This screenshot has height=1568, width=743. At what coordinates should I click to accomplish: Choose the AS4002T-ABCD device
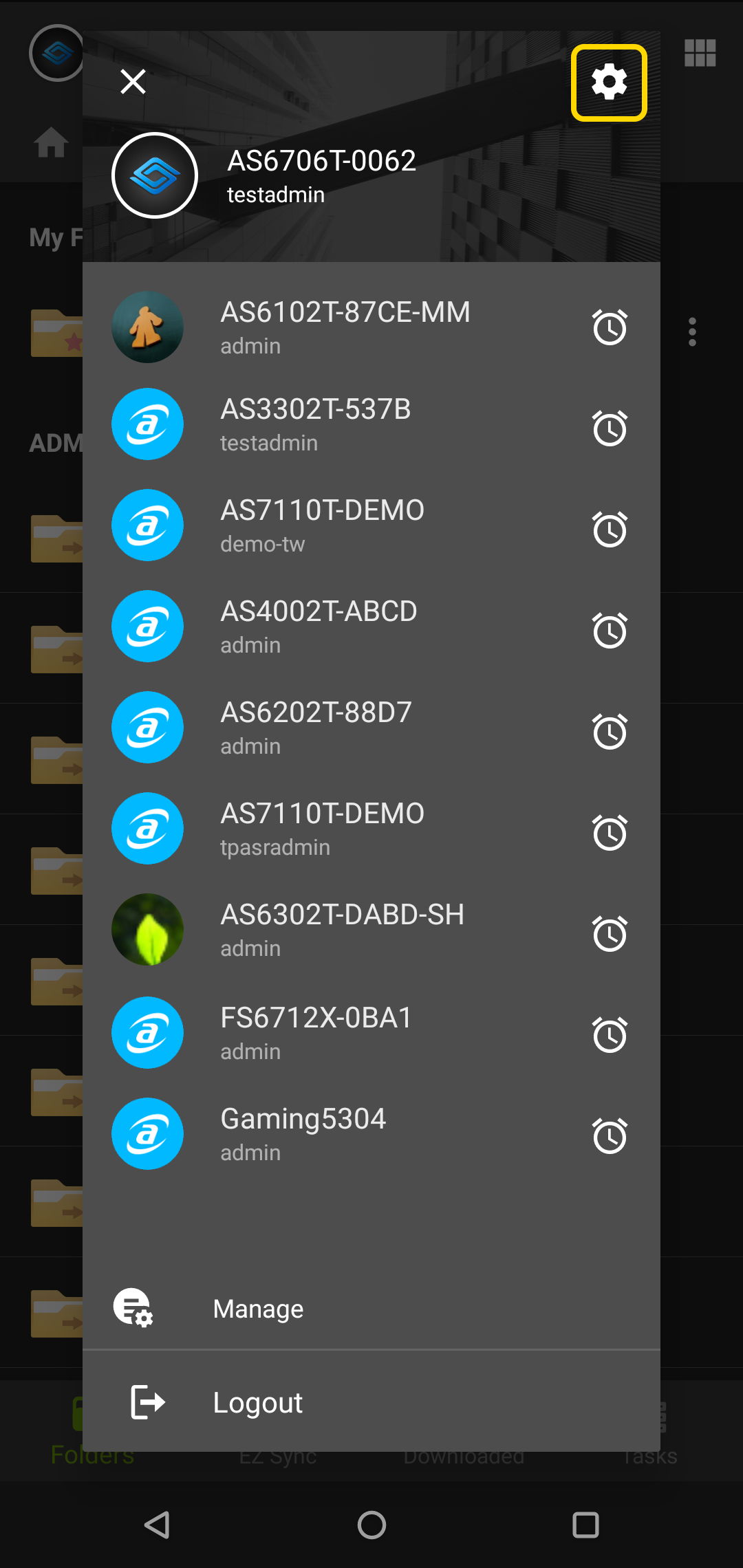371,627
